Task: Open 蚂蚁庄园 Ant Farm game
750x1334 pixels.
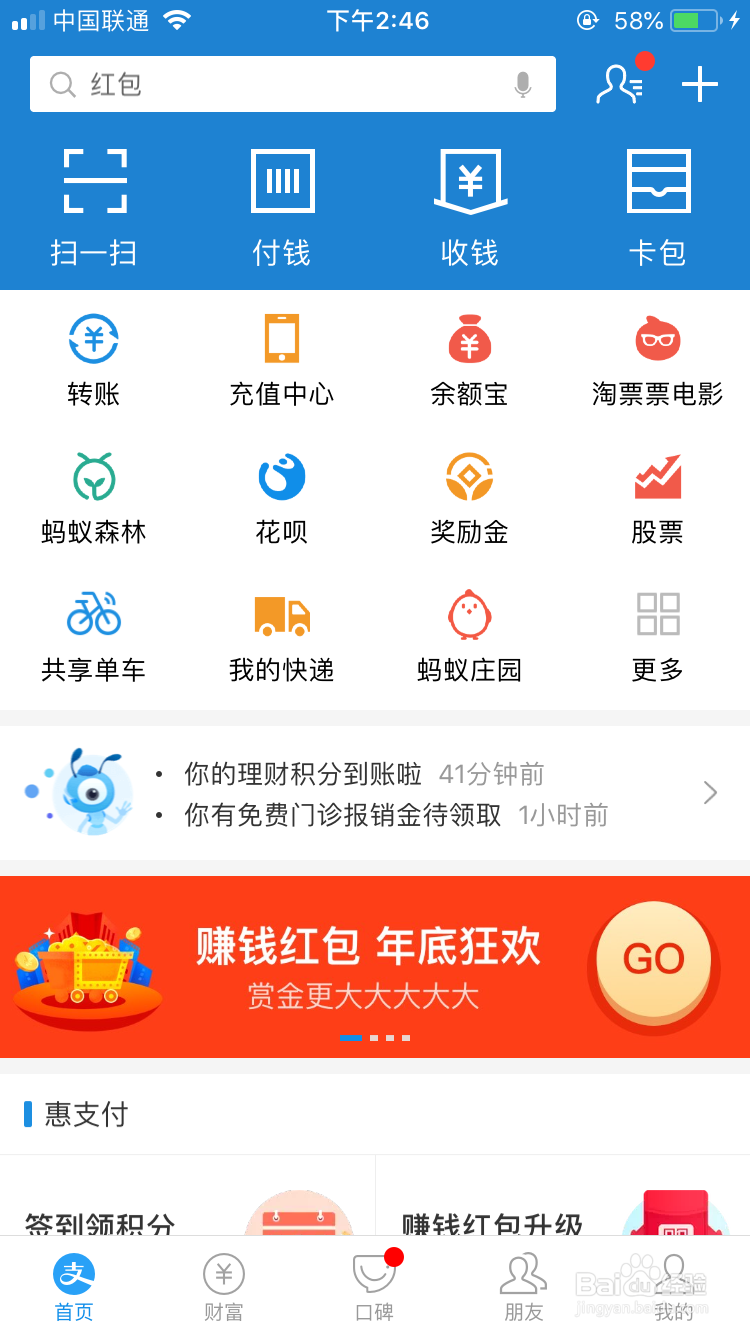Action: click(470, 633)
